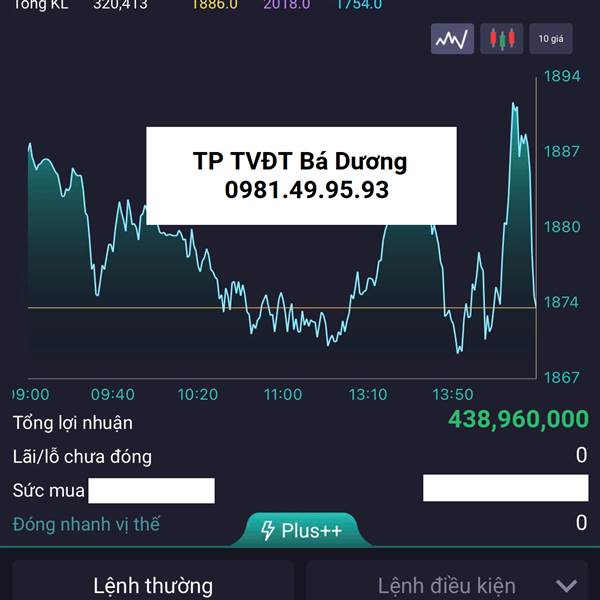Tap Đóng nhanh vị thế link
This screenshot has height=600, width=600.
[86, 524]
